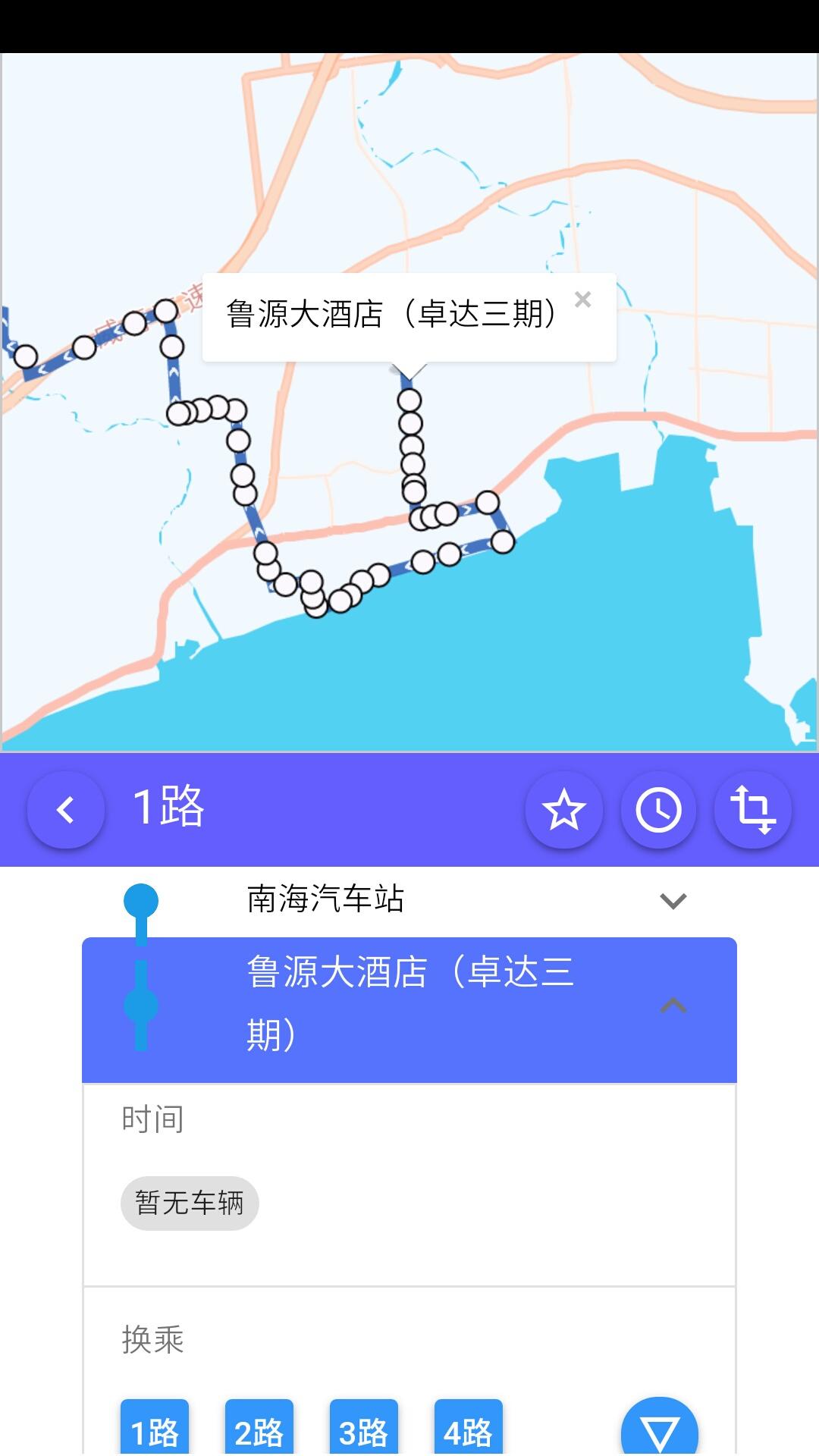The width and height of the screenshot is (819, 1456).
Task: Select the route swap icon
Action: click(x=754, y=810)
